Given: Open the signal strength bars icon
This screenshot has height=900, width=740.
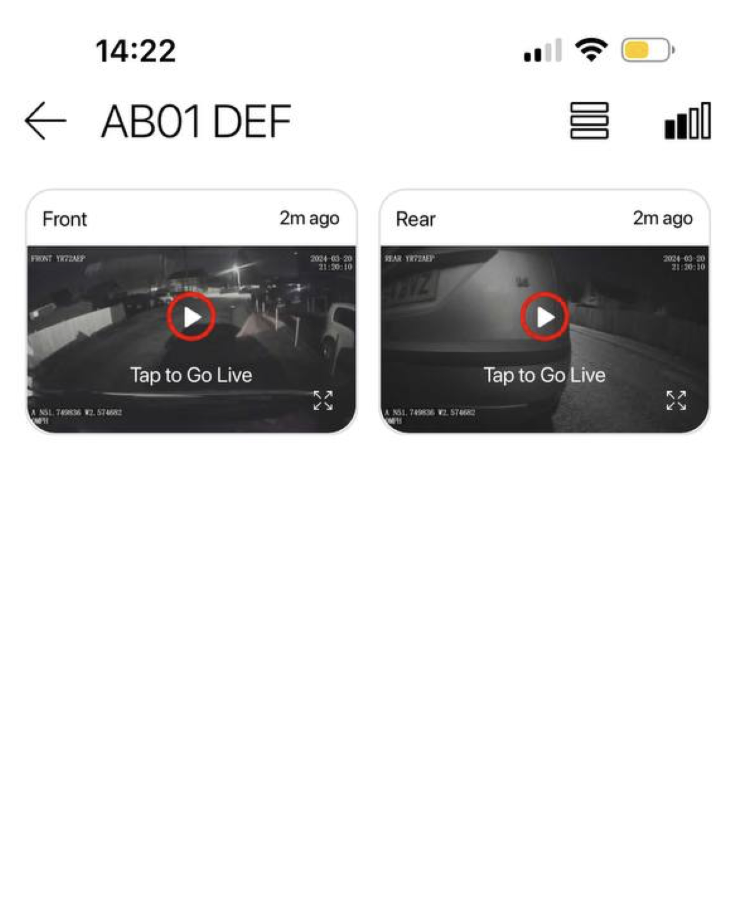Looking at the screenshot, I should (687, 122).
